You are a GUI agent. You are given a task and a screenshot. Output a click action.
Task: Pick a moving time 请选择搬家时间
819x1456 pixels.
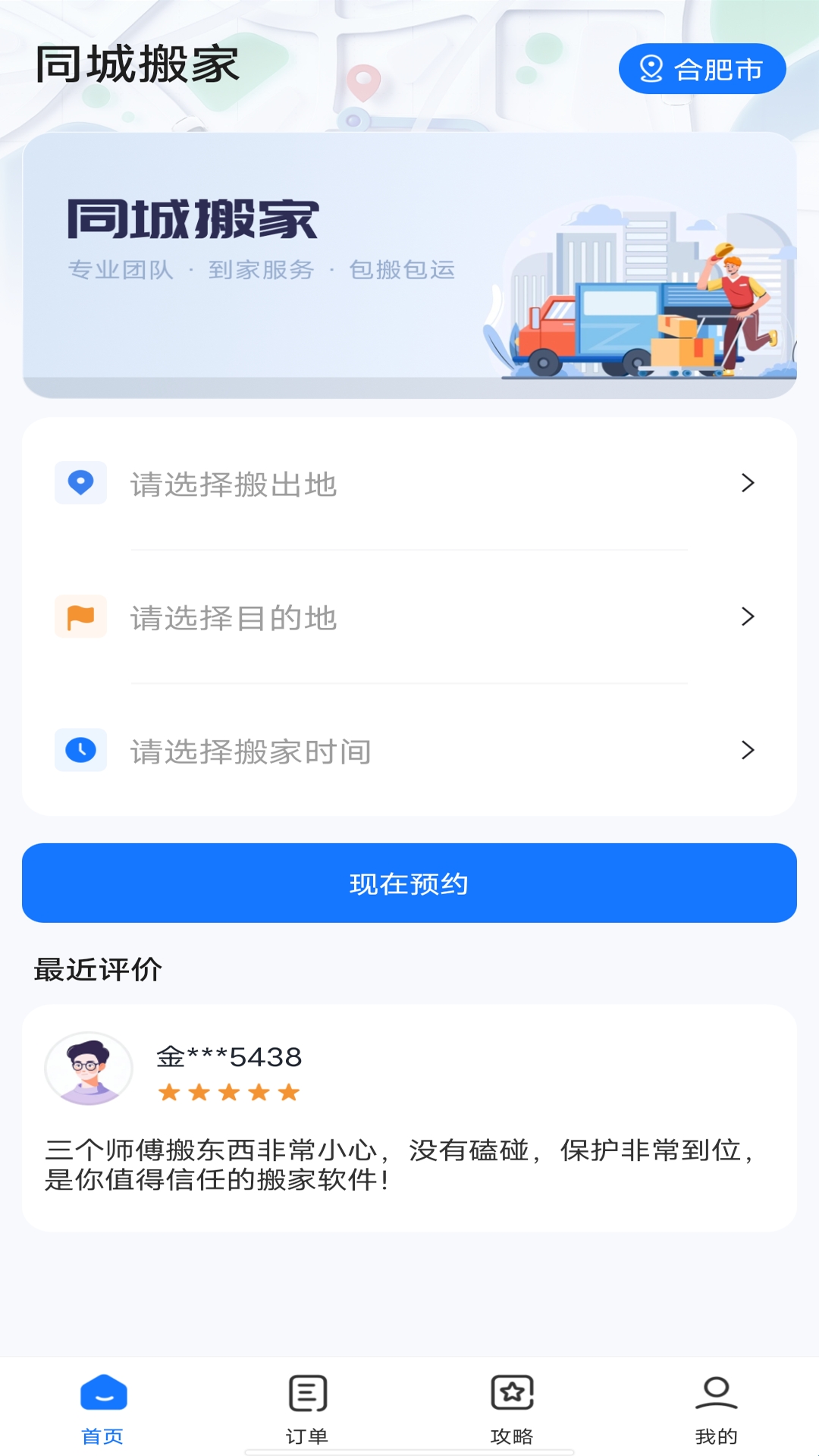pyautogui.click(x=409, y=751)
